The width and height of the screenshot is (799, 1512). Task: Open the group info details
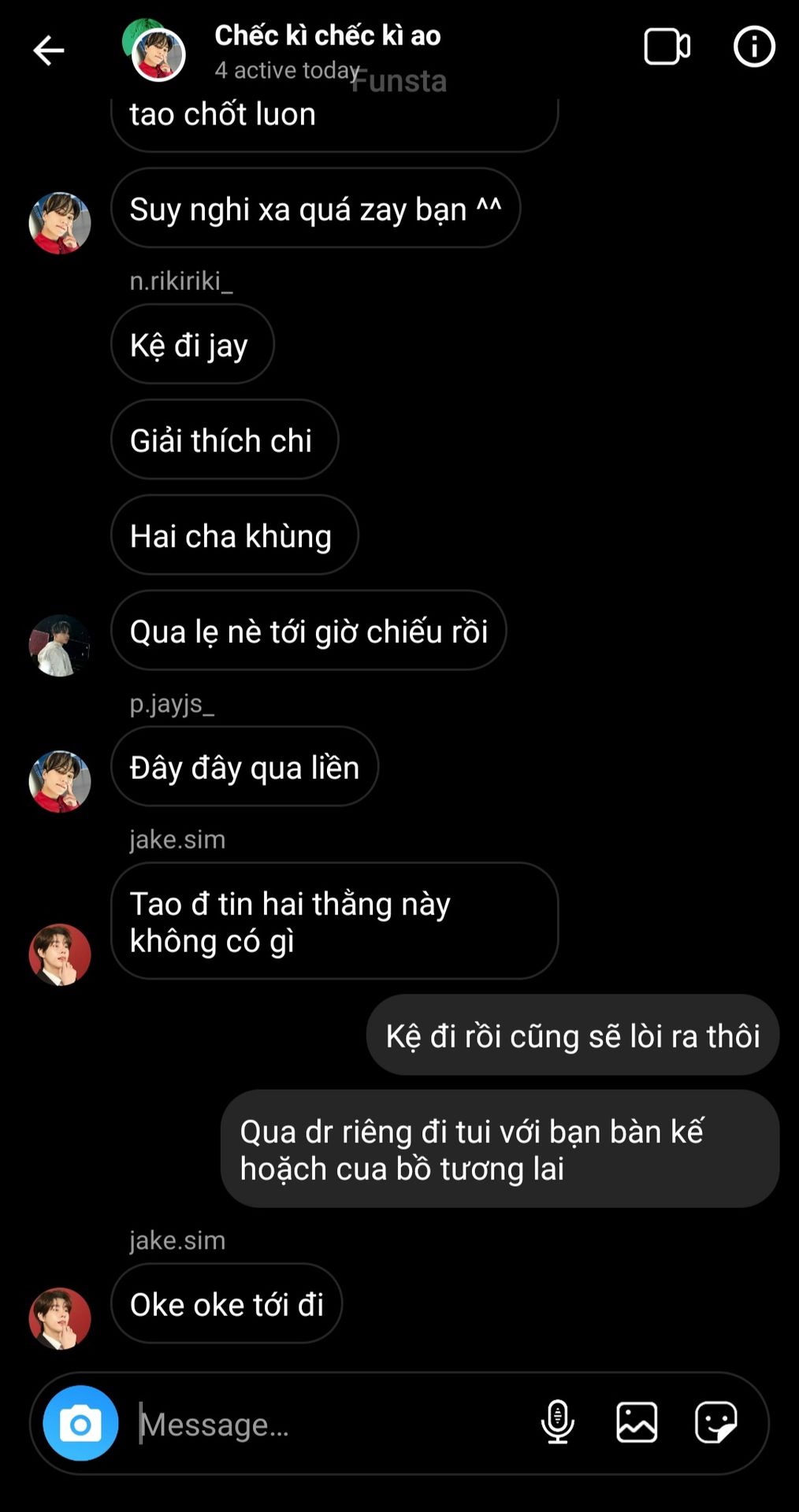pyautogui.click(x=753, y=47)
